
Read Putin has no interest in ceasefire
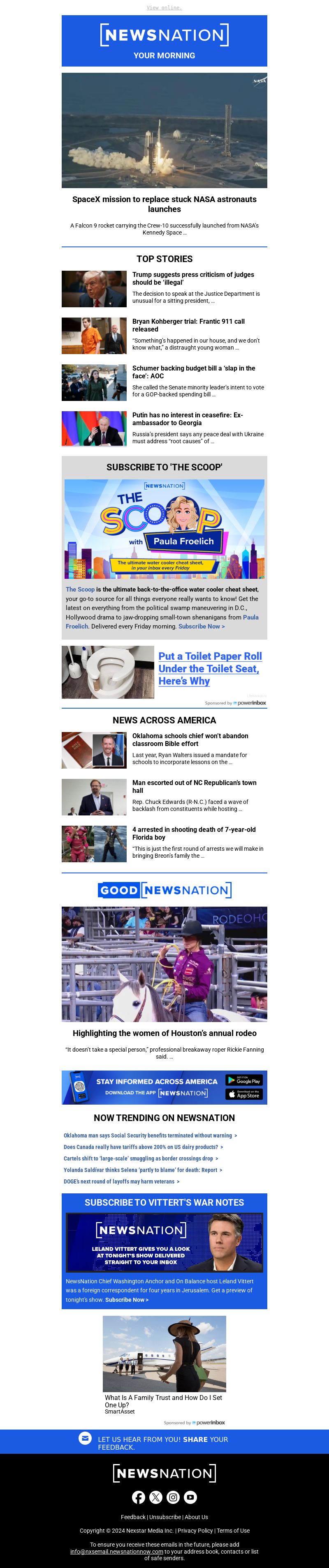[x=187, y=419]
